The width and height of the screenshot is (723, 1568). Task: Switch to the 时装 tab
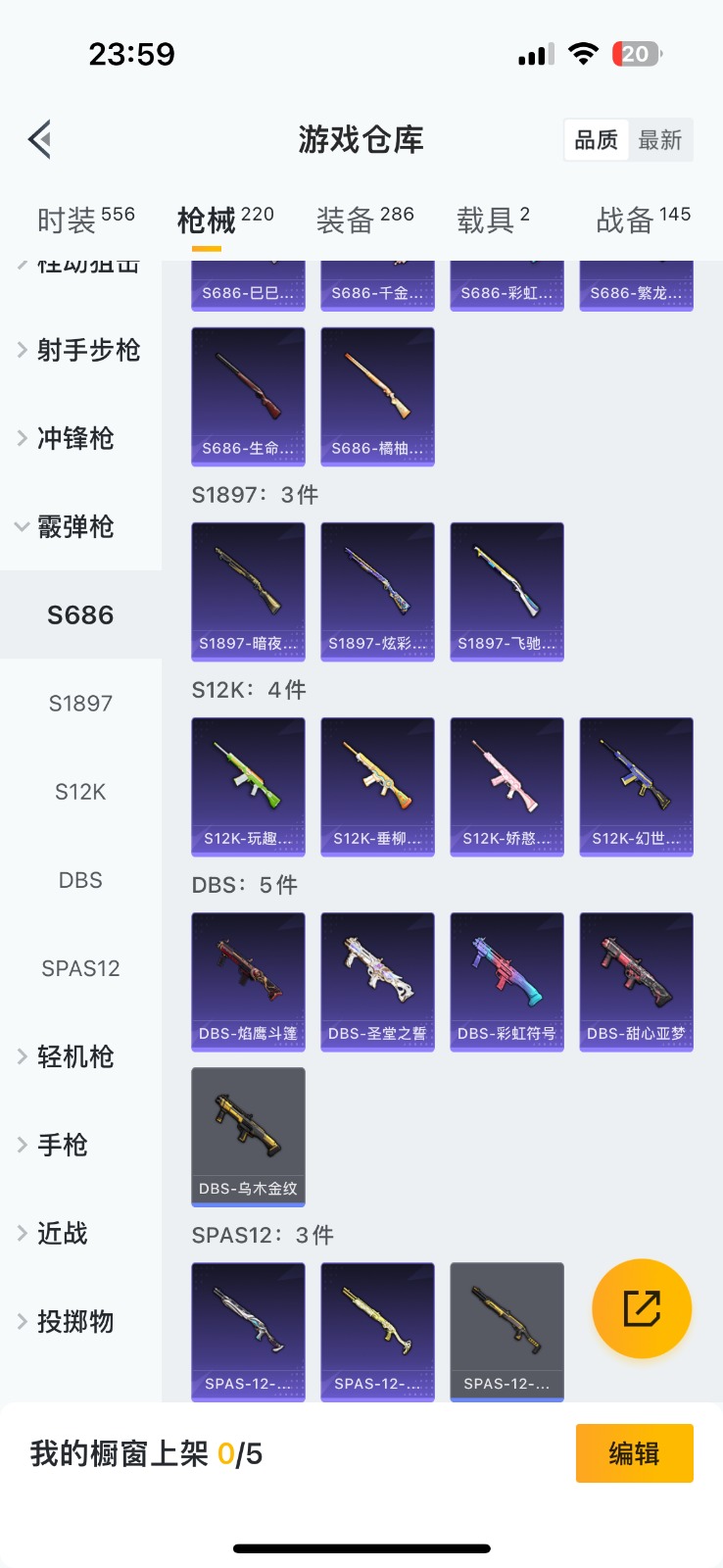85,220
